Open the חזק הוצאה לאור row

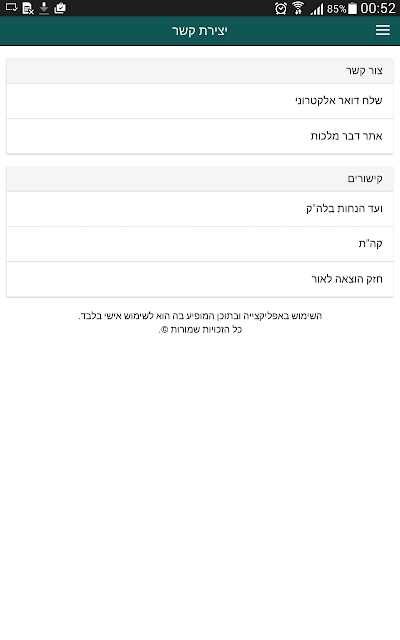[x=200, y=279]
